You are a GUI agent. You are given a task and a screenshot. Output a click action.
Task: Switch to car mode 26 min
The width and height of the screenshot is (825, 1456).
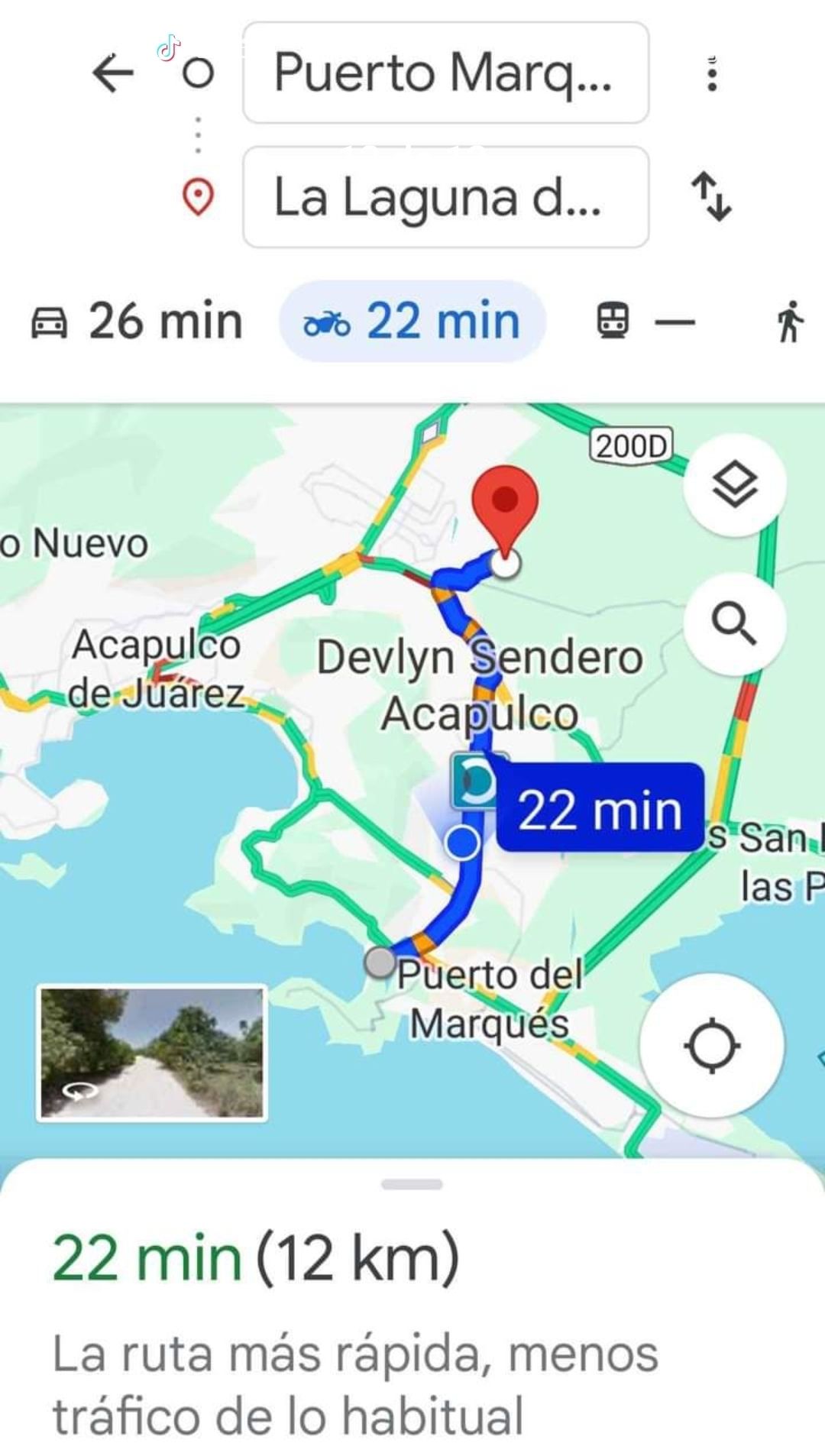[x=137, y=321]
